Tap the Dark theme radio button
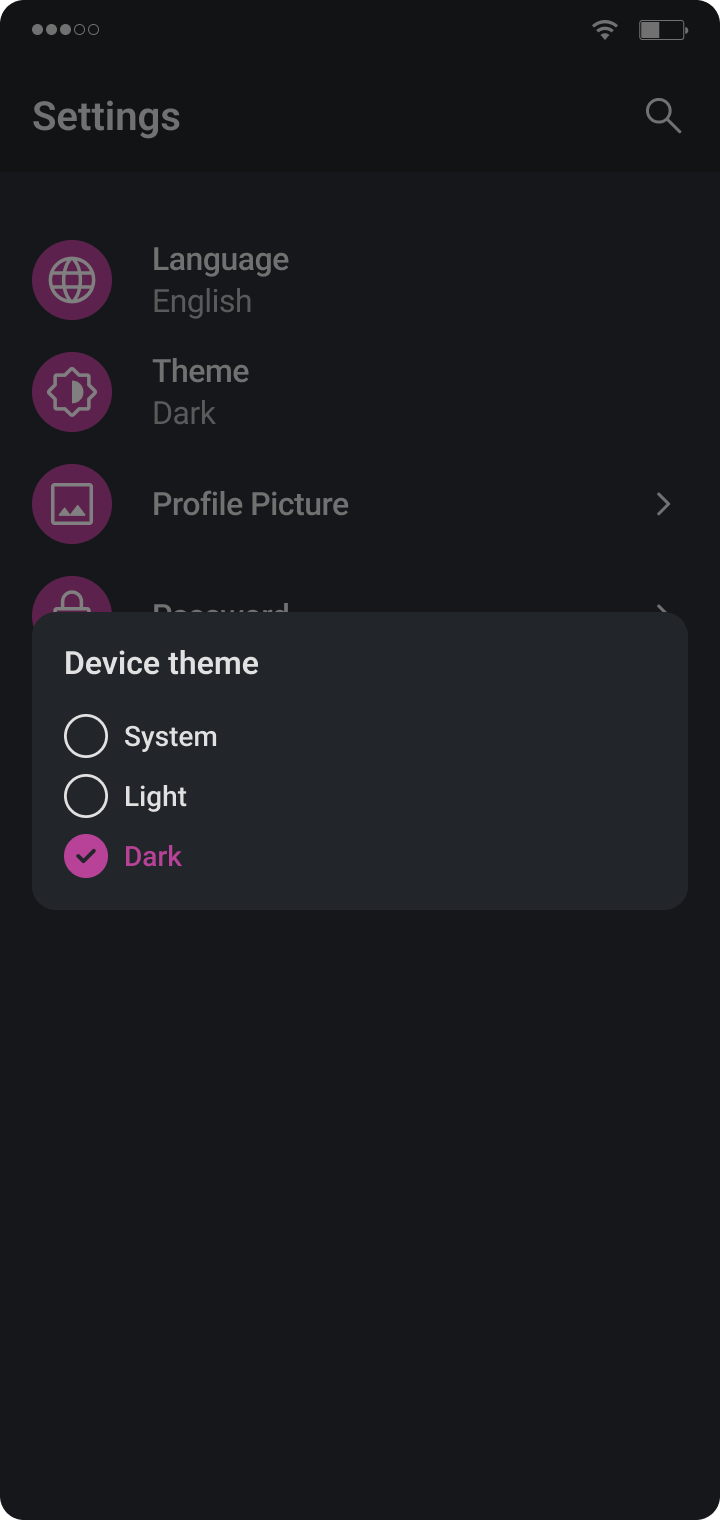This screenshot has width=720, height=1520. [x=86, y=856]
